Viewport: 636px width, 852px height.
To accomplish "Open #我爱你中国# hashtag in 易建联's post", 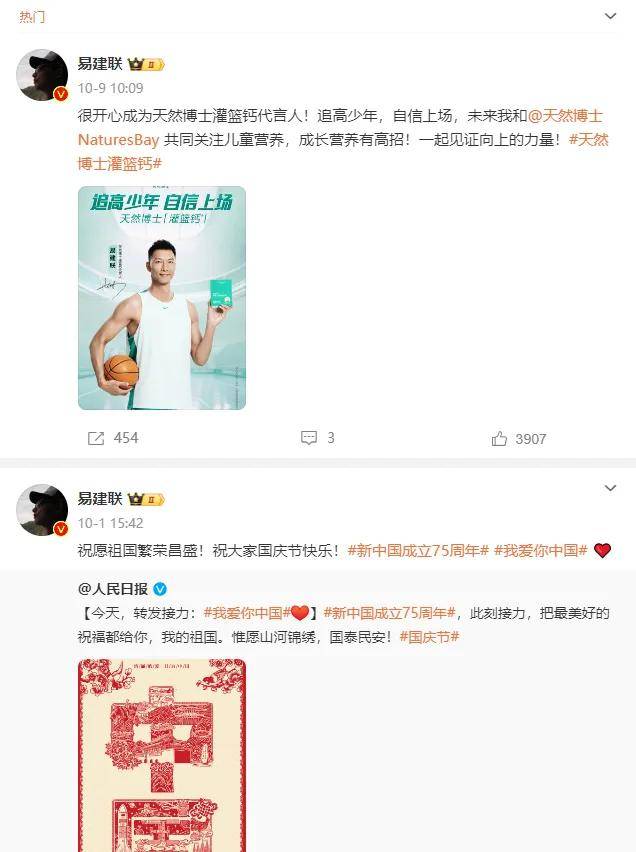I will coord(540,550).
